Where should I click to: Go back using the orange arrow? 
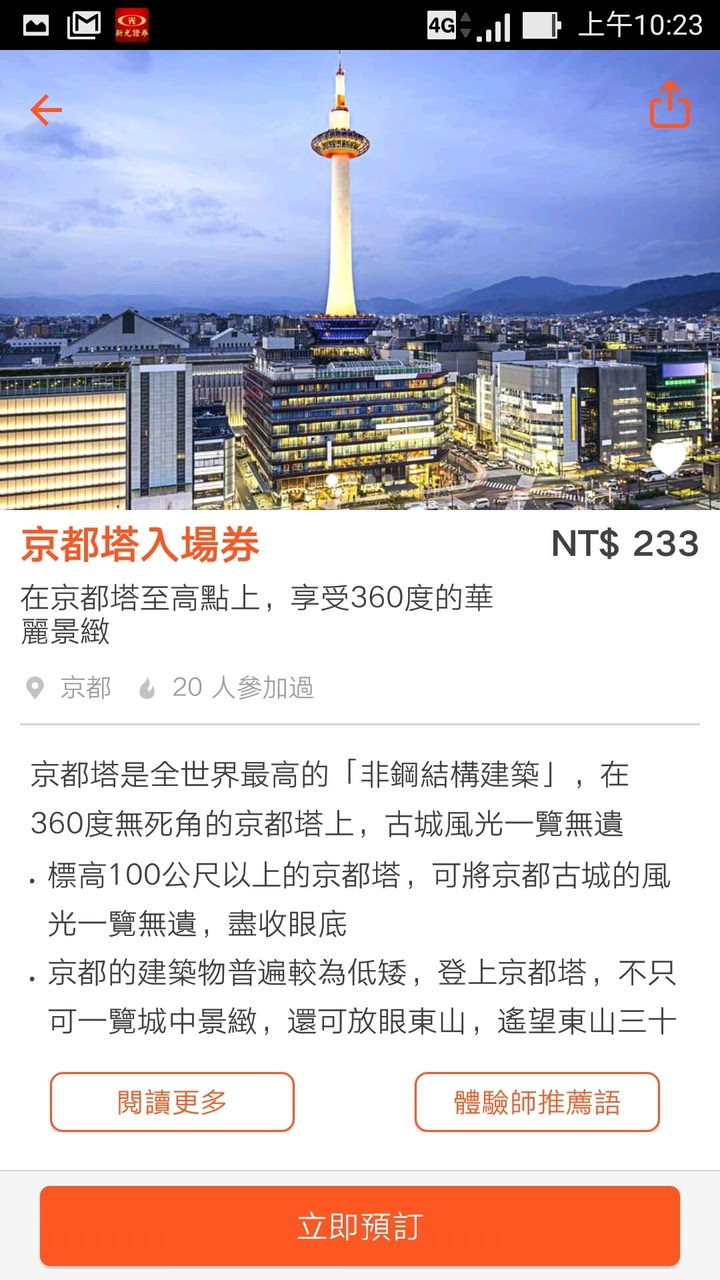coord(46,109)
